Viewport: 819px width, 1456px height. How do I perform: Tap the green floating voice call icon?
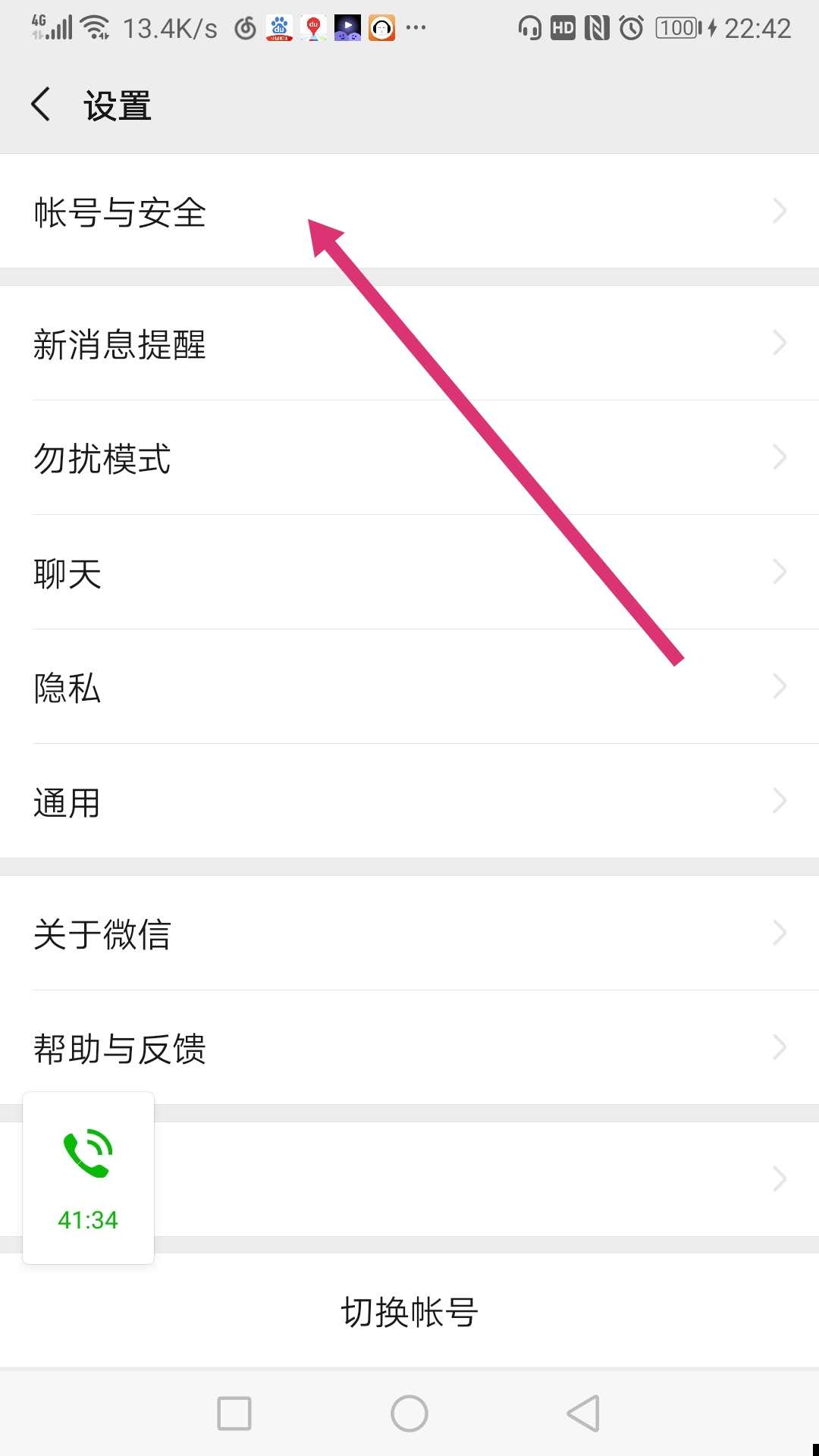(x=88, y=1152)
